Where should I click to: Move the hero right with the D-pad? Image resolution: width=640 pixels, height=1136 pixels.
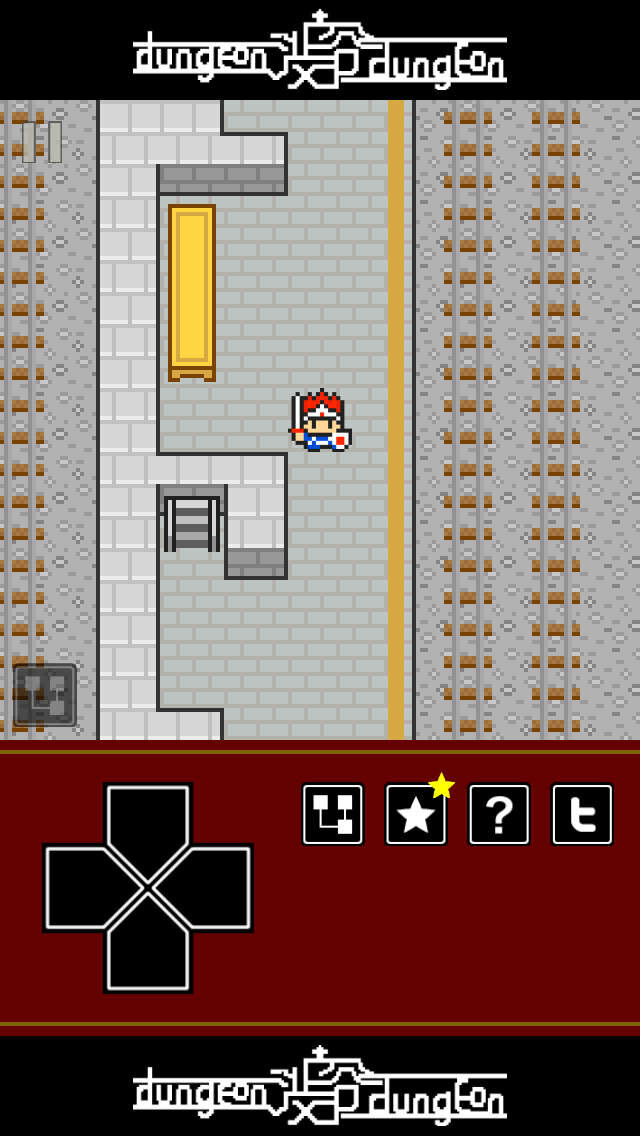point(208,888)
